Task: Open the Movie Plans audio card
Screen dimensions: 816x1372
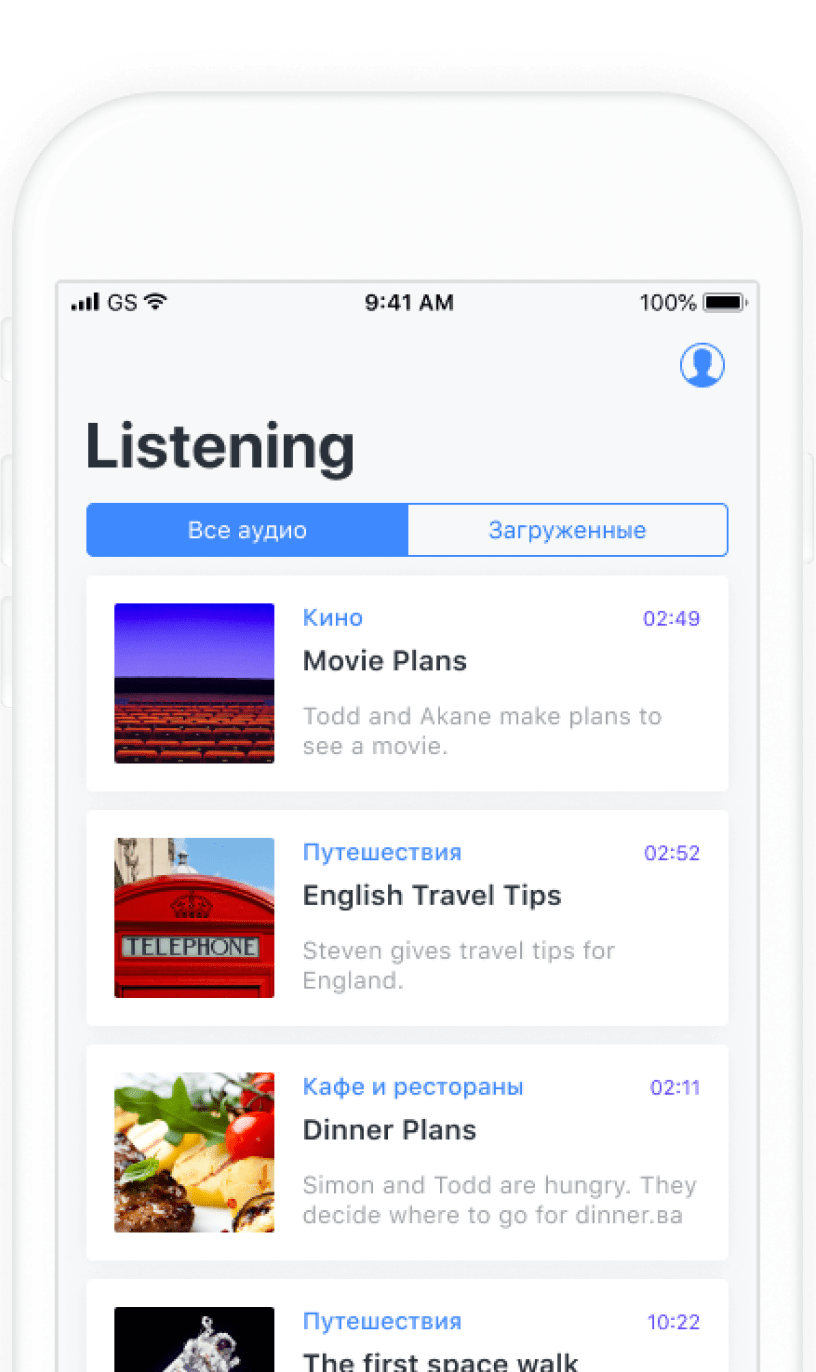Action: (x=406, y=683)
